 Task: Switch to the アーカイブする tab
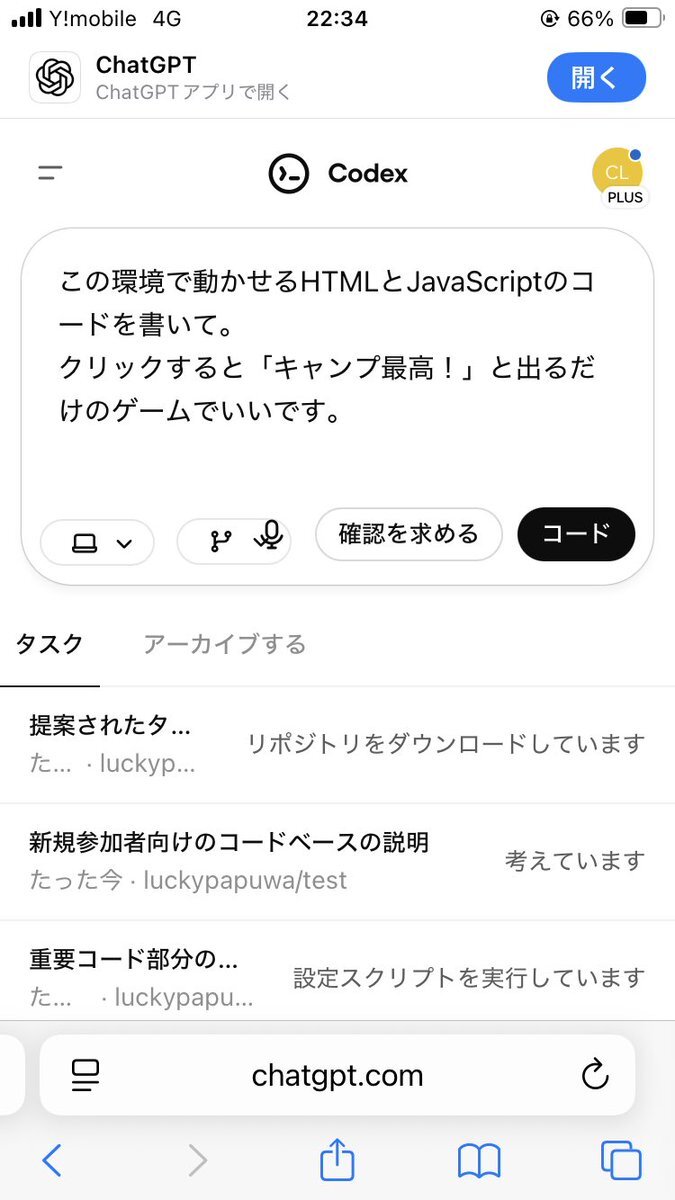tap(224, 644)
